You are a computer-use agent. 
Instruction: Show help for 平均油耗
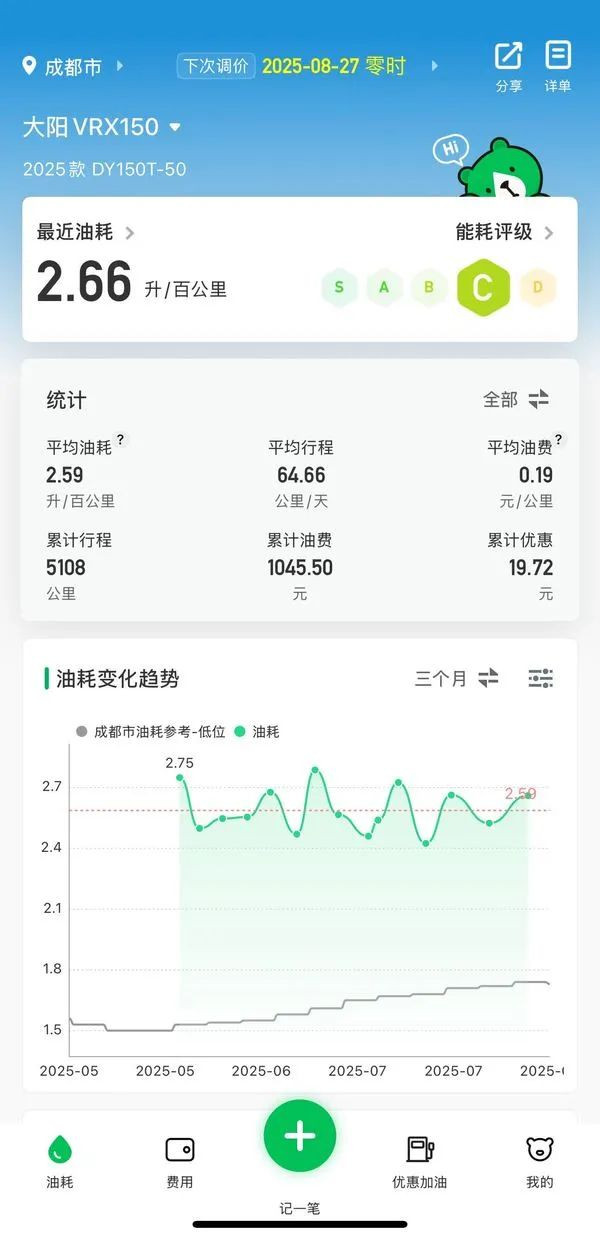(x=121, y=440)
